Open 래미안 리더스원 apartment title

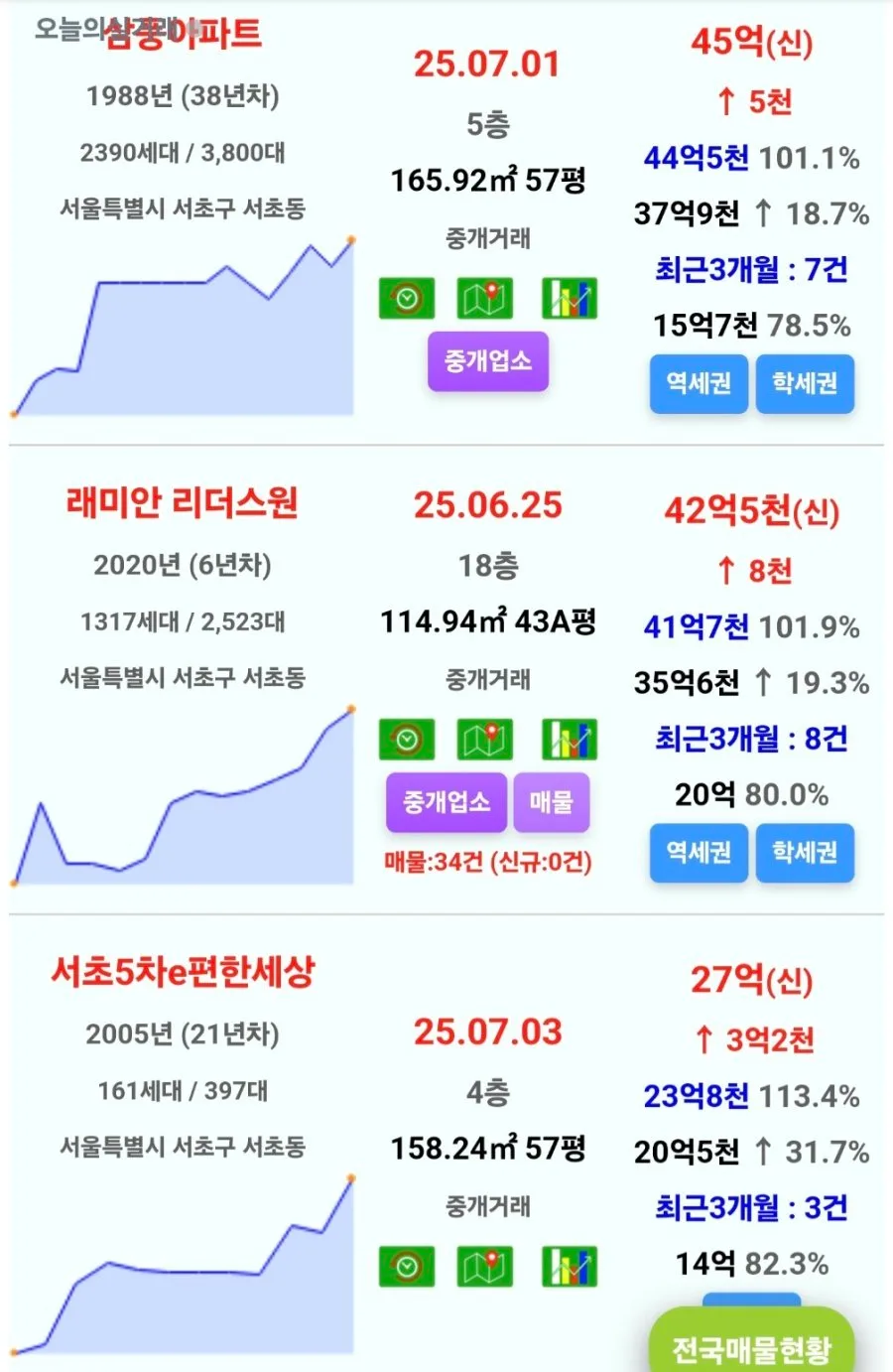coord(183,503)
